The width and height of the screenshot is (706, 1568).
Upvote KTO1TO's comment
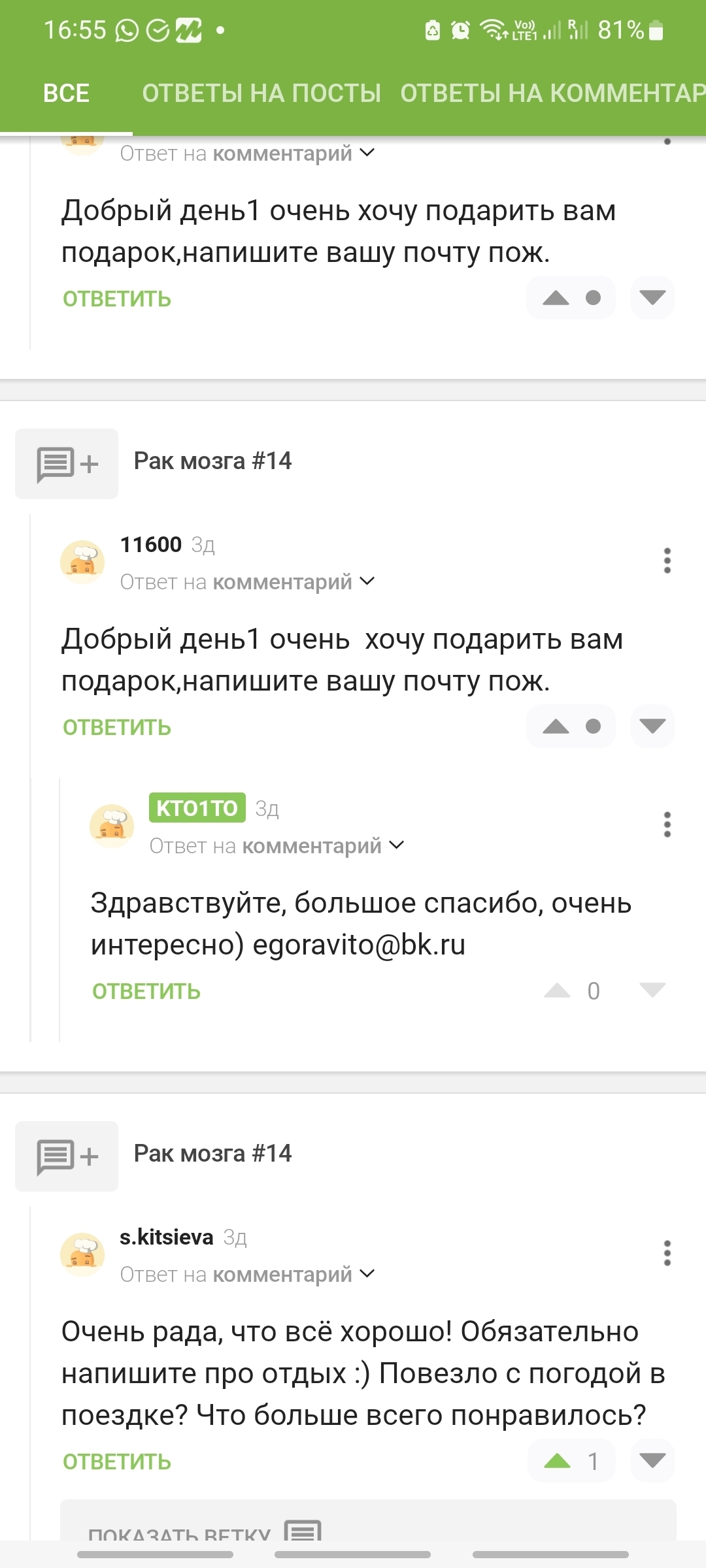point(557,990)
